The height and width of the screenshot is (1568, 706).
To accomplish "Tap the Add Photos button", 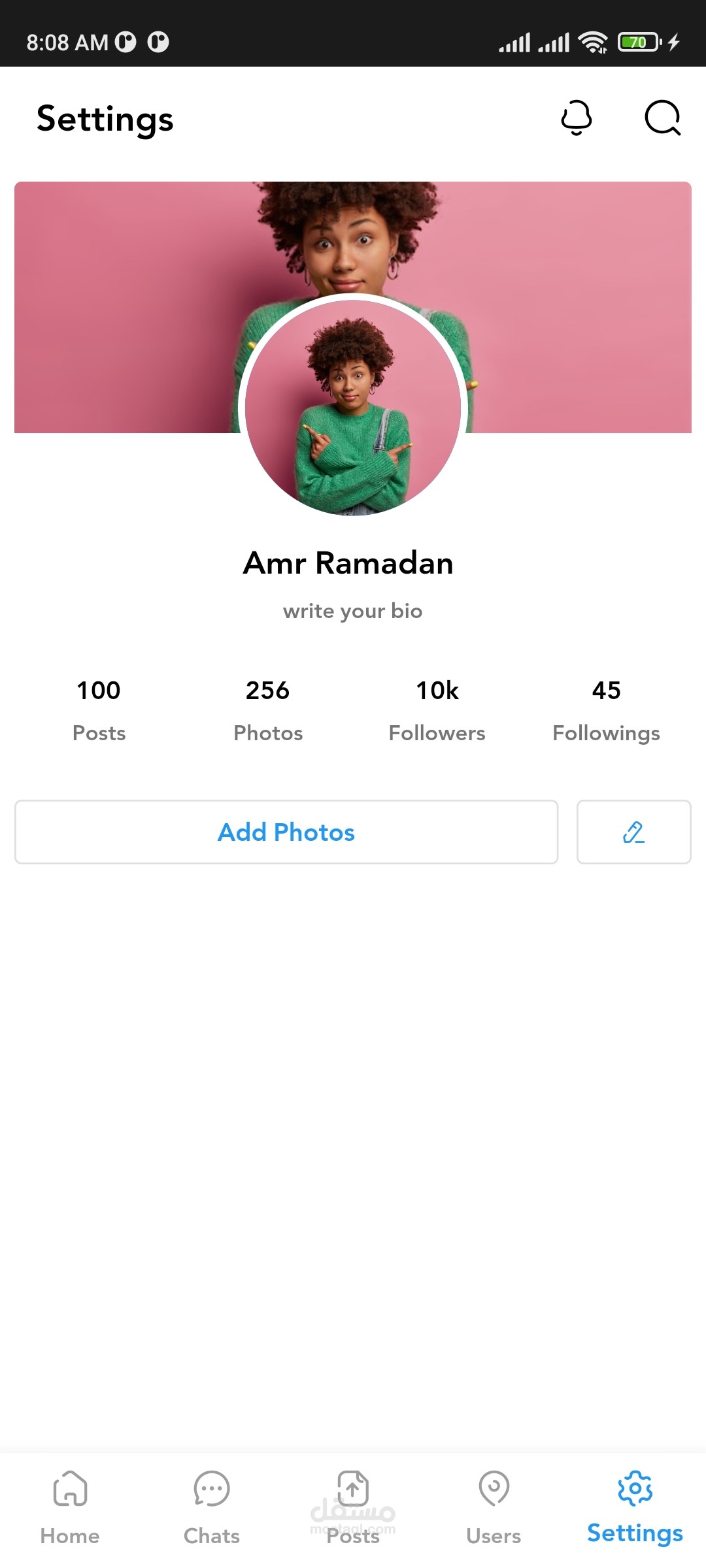I will pyautogui.click(x=286, y=832).
